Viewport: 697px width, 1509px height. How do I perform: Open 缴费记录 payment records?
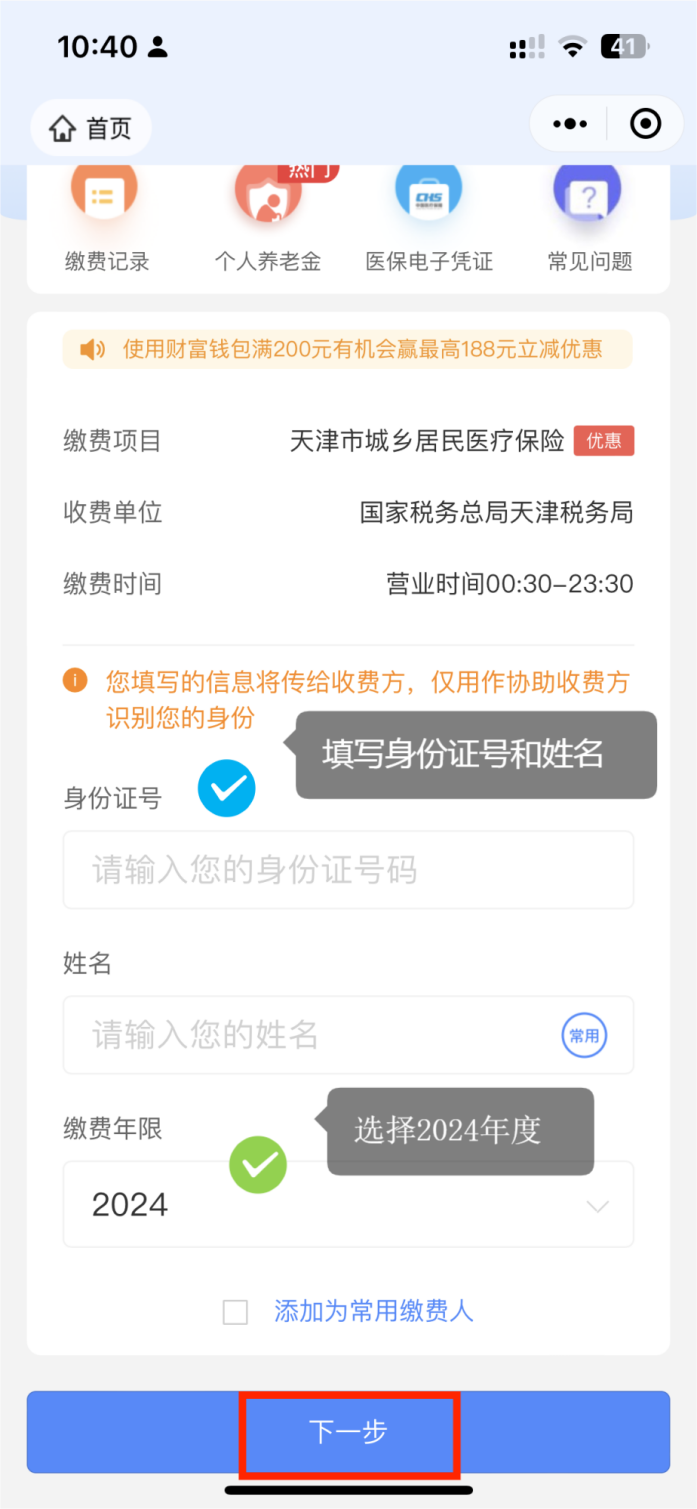[106, 221]
